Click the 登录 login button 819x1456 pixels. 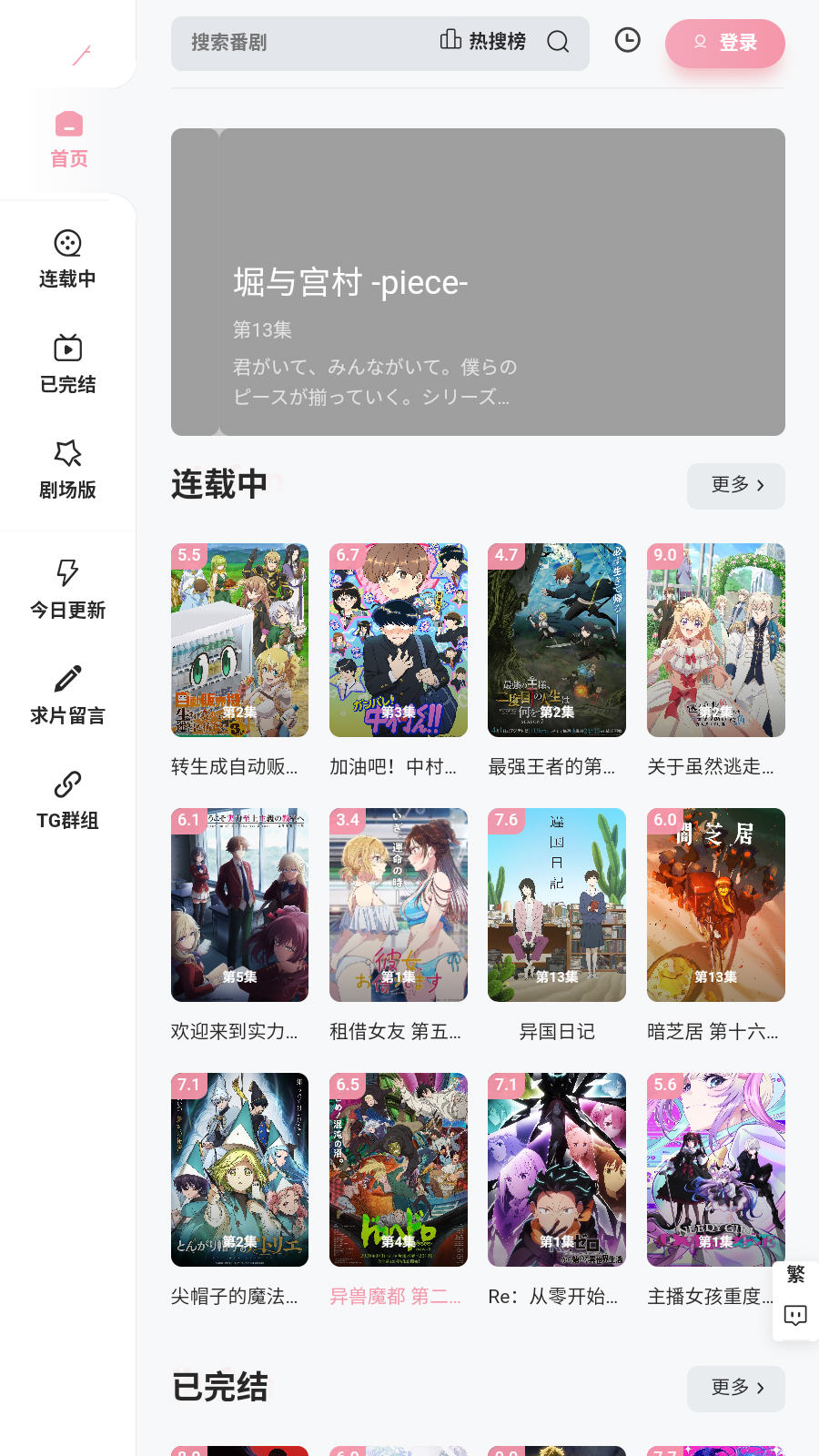click(725, 43)
